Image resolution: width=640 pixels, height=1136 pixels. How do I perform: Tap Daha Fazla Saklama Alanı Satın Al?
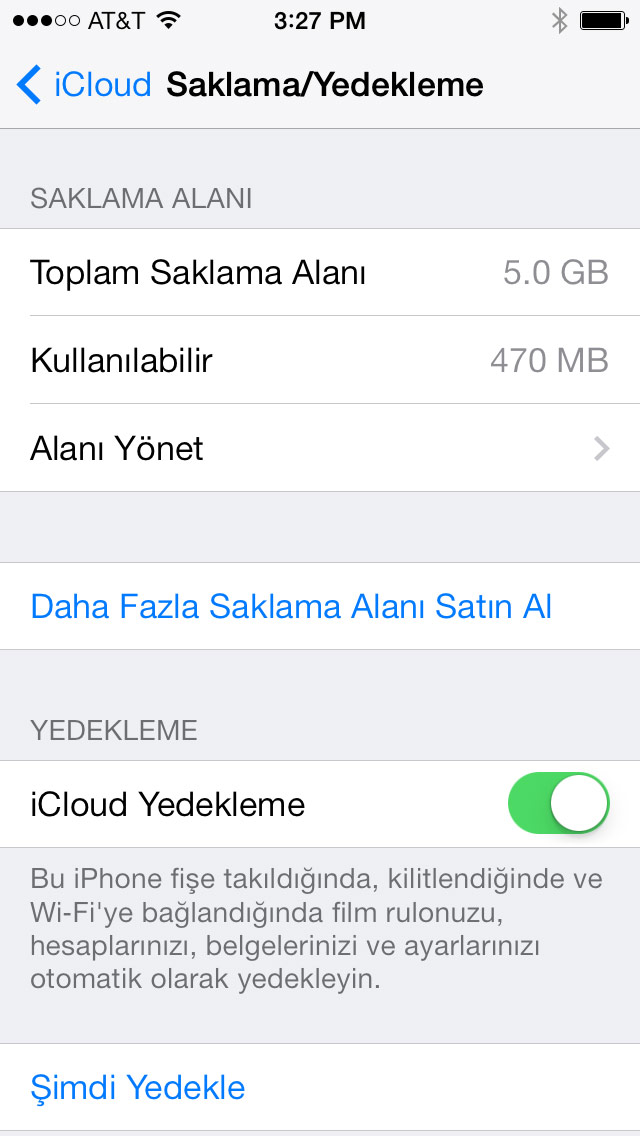tap(291, 606)
